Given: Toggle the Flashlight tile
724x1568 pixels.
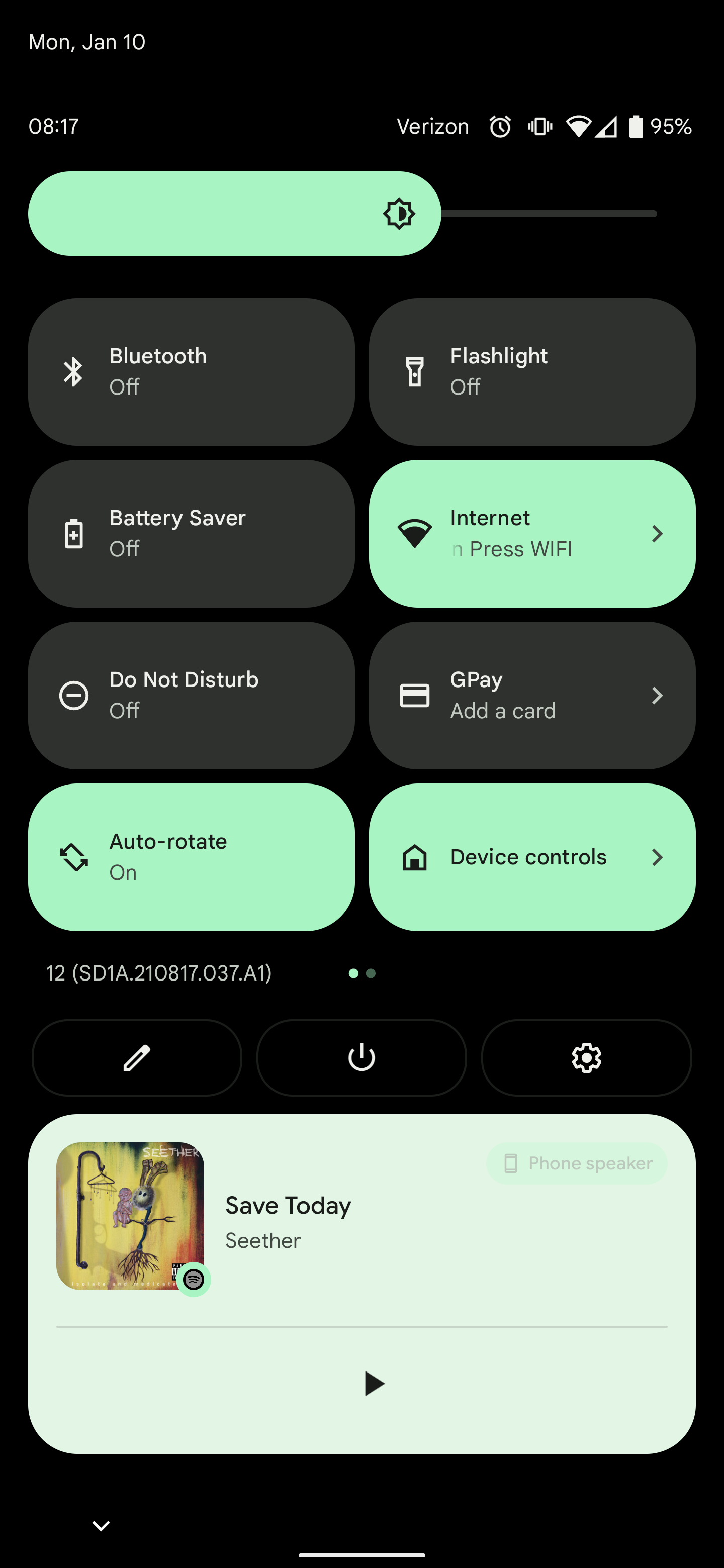Looking at the screenshot, I should click(531, 371).
